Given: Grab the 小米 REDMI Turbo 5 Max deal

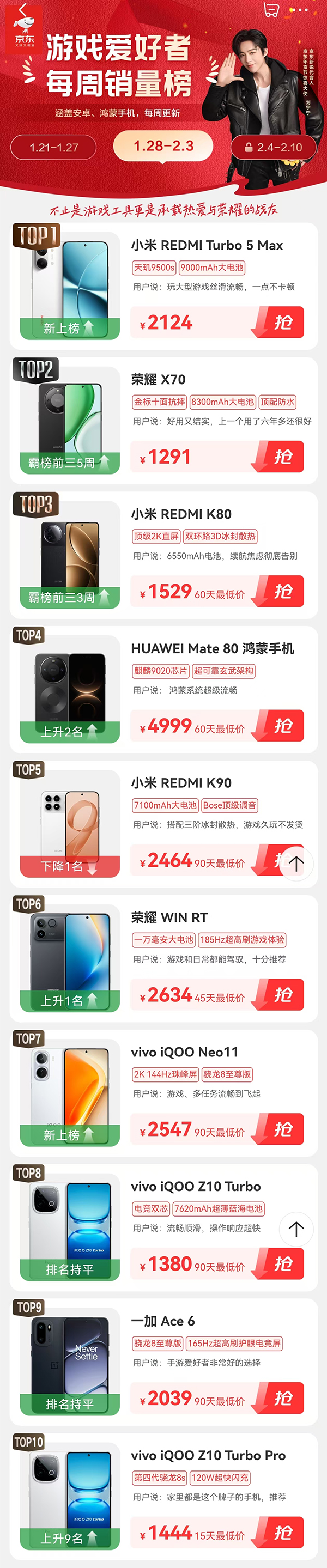Looking at the screenshot, I should (x=282, y=322).
